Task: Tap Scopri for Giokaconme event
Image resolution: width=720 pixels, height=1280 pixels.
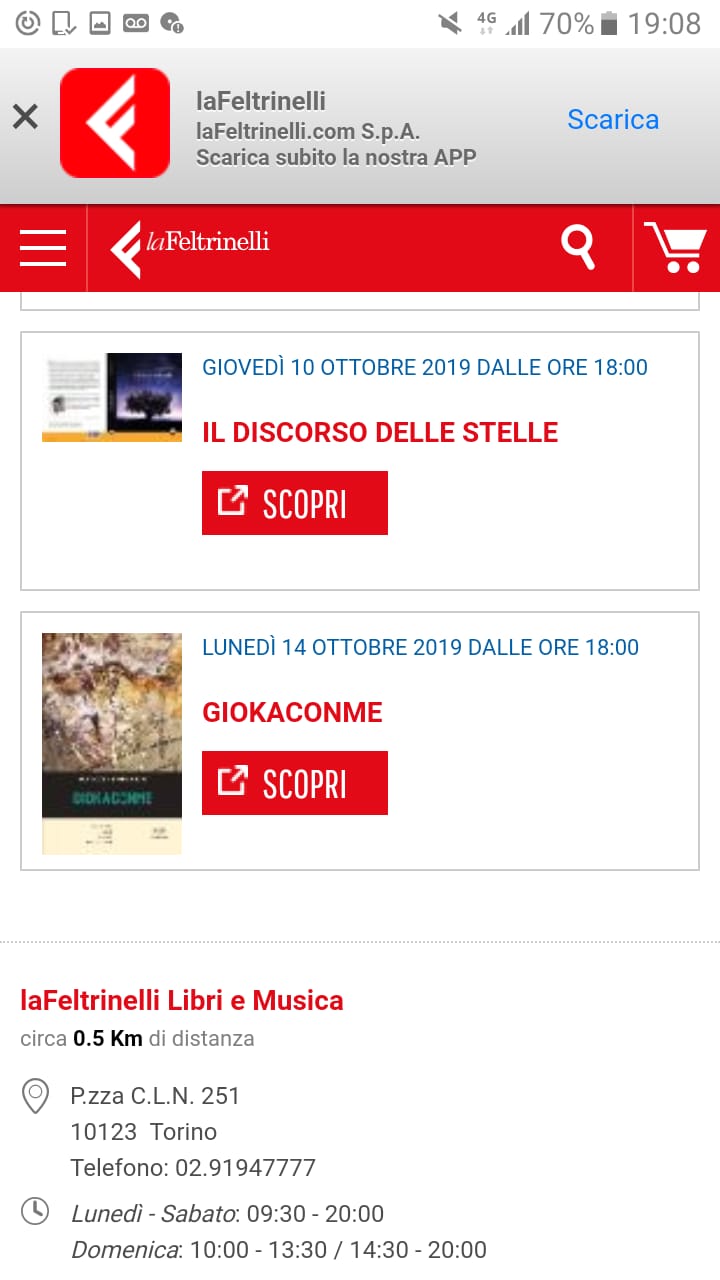Action: click(x=295, y=783)
